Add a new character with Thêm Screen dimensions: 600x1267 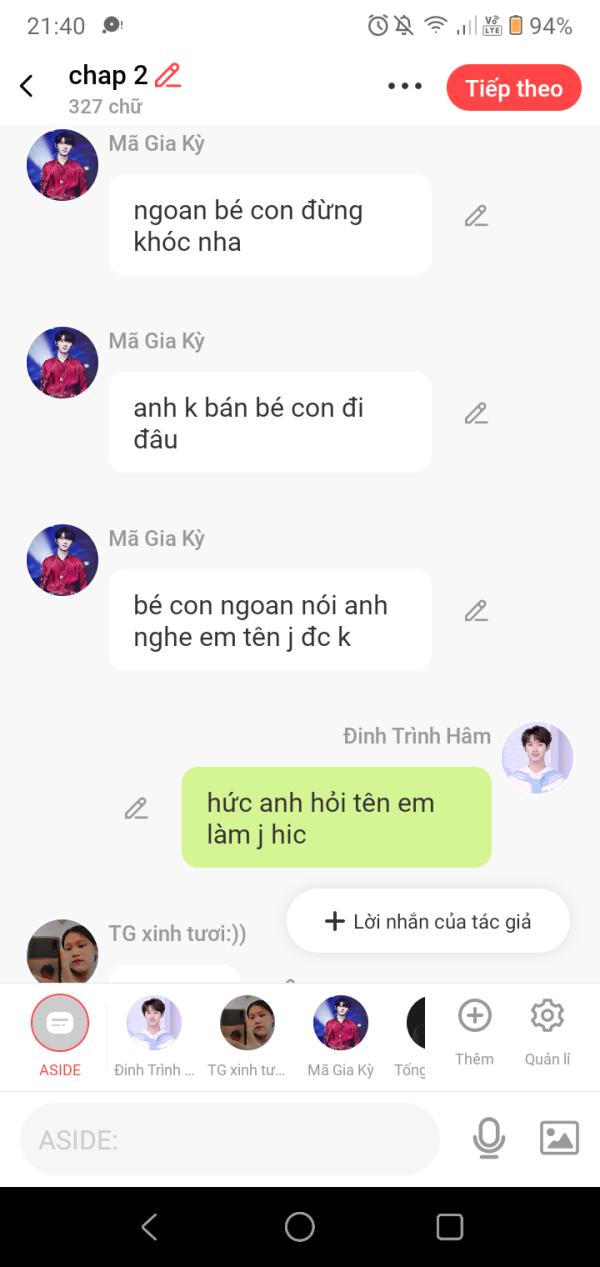(x=474, y=1032)
